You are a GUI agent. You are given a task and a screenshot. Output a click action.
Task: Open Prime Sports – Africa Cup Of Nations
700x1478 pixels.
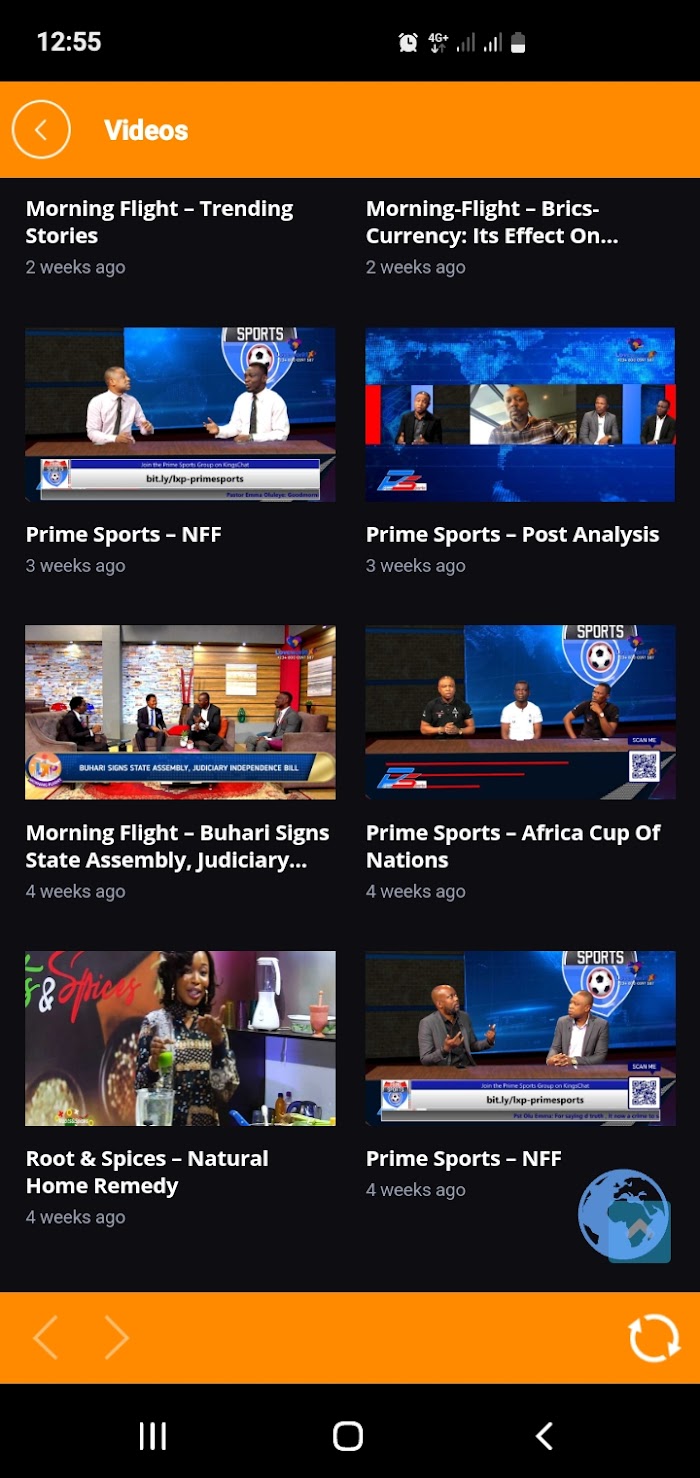[520, 712]
